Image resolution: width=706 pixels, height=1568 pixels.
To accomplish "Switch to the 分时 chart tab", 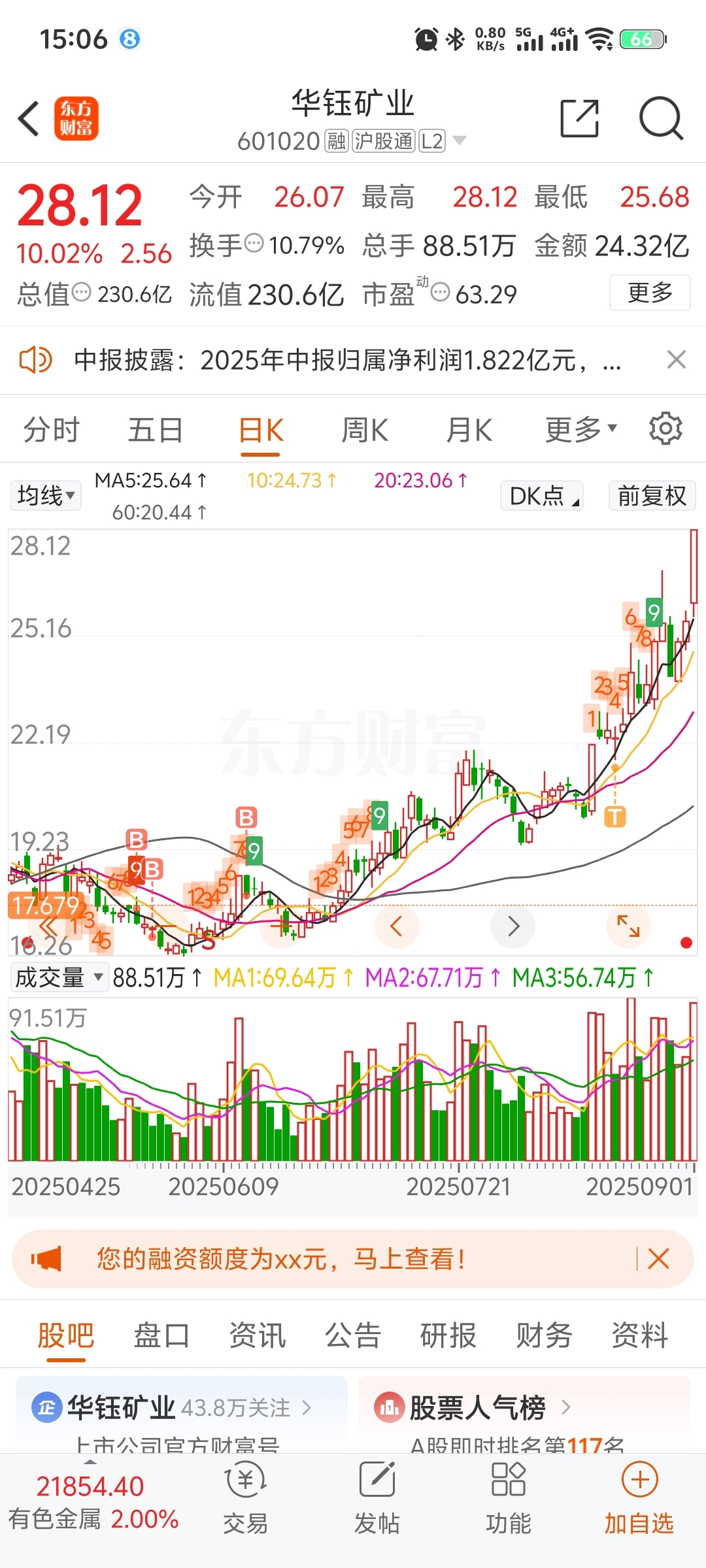I will coord(51,431).
